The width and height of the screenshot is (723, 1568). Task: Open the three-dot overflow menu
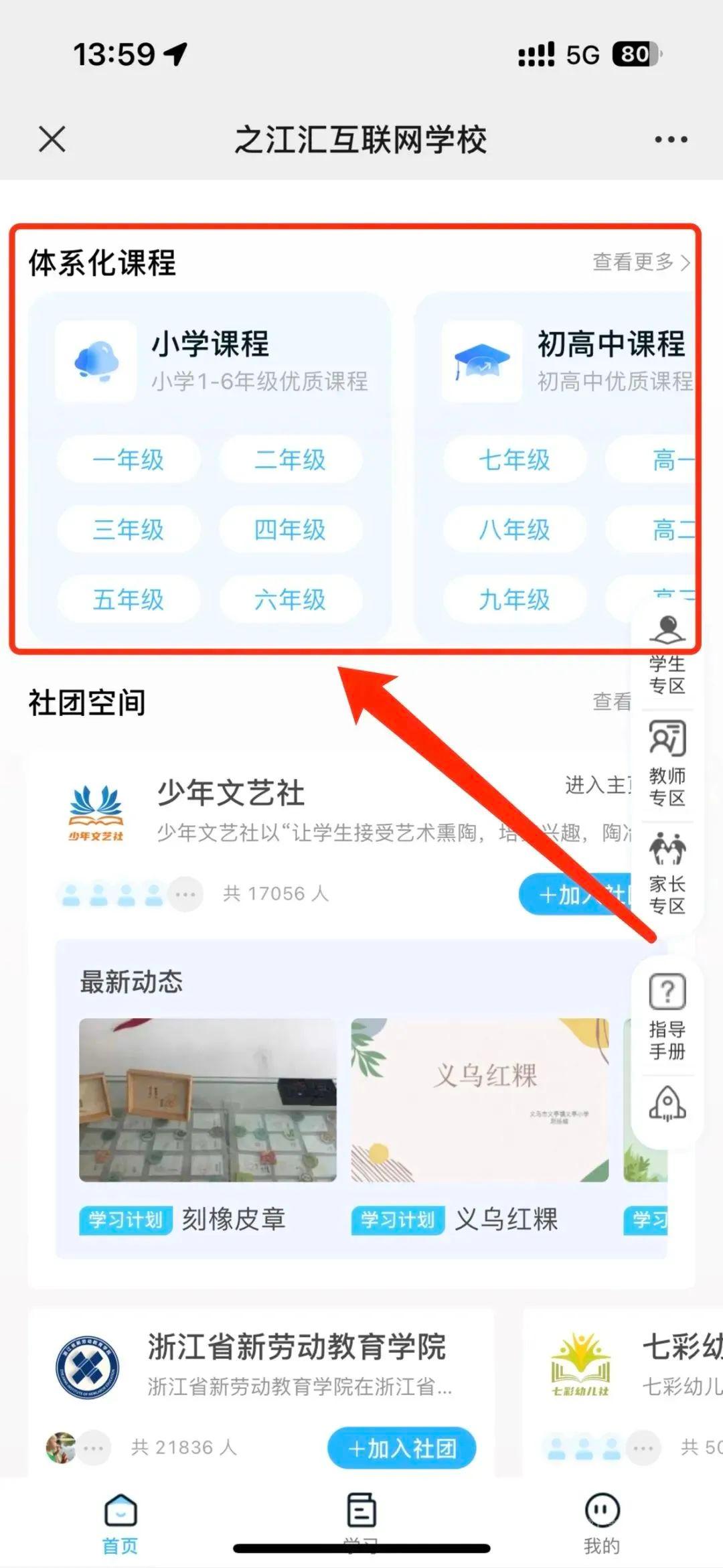coord(670,139)
